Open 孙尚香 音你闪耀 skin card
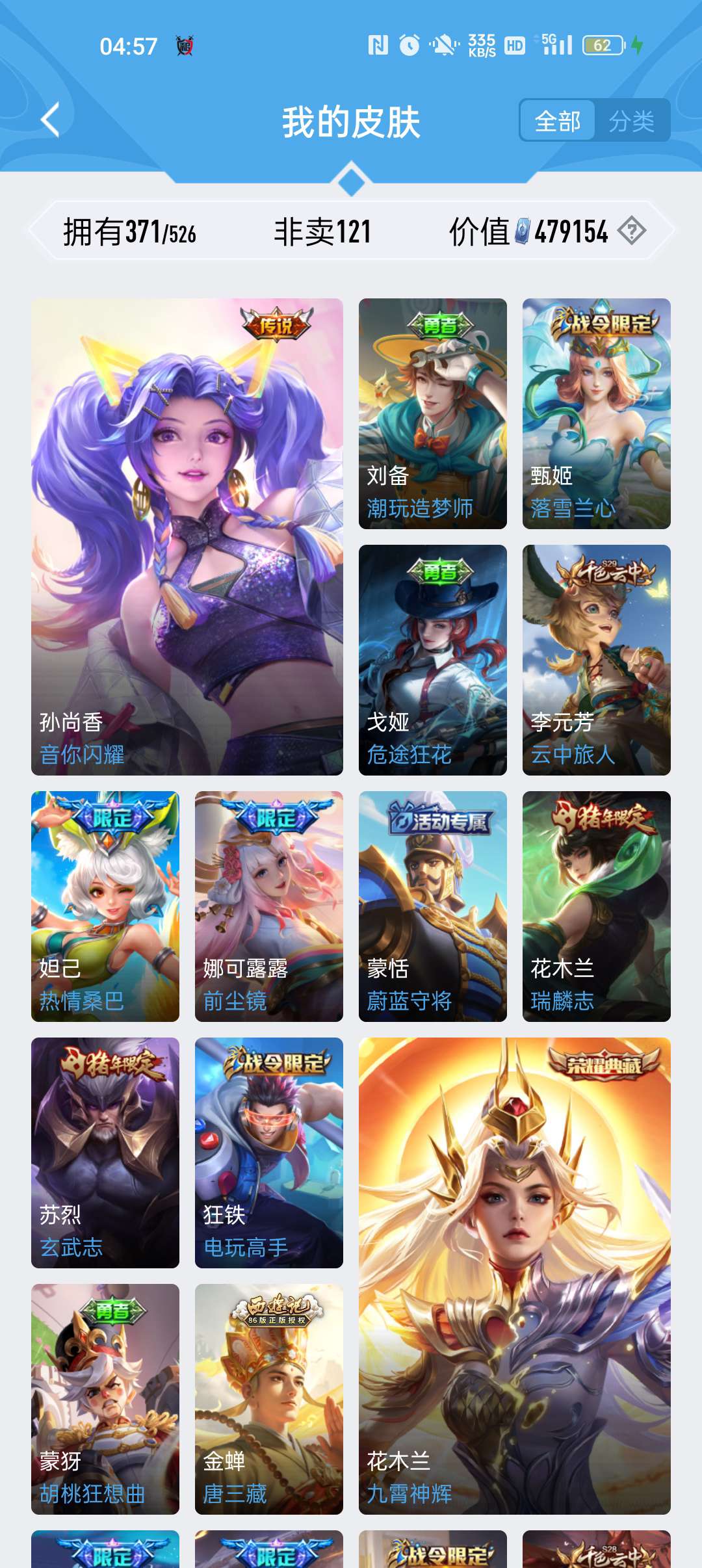The image size is (702, 1568). 187,536
